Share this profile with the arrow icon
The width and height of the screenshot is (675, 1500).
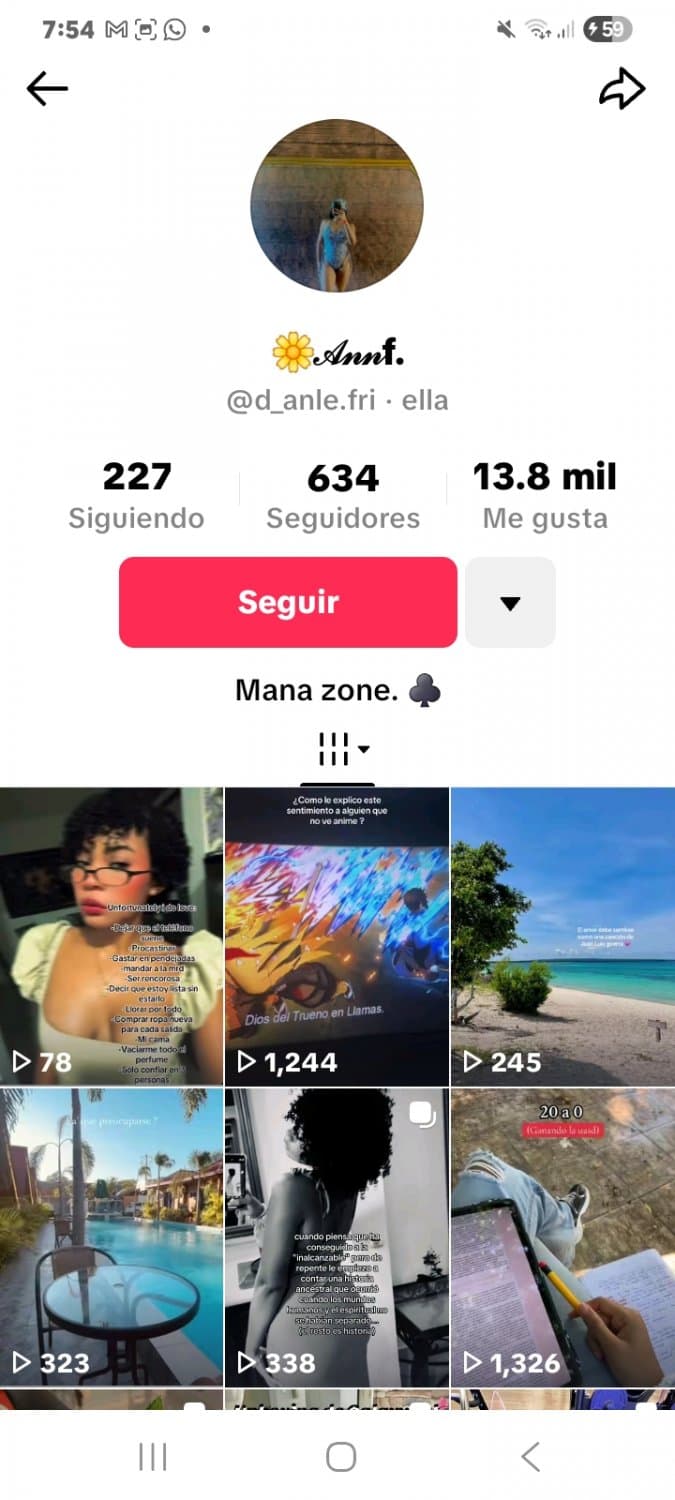click(622, 89)
